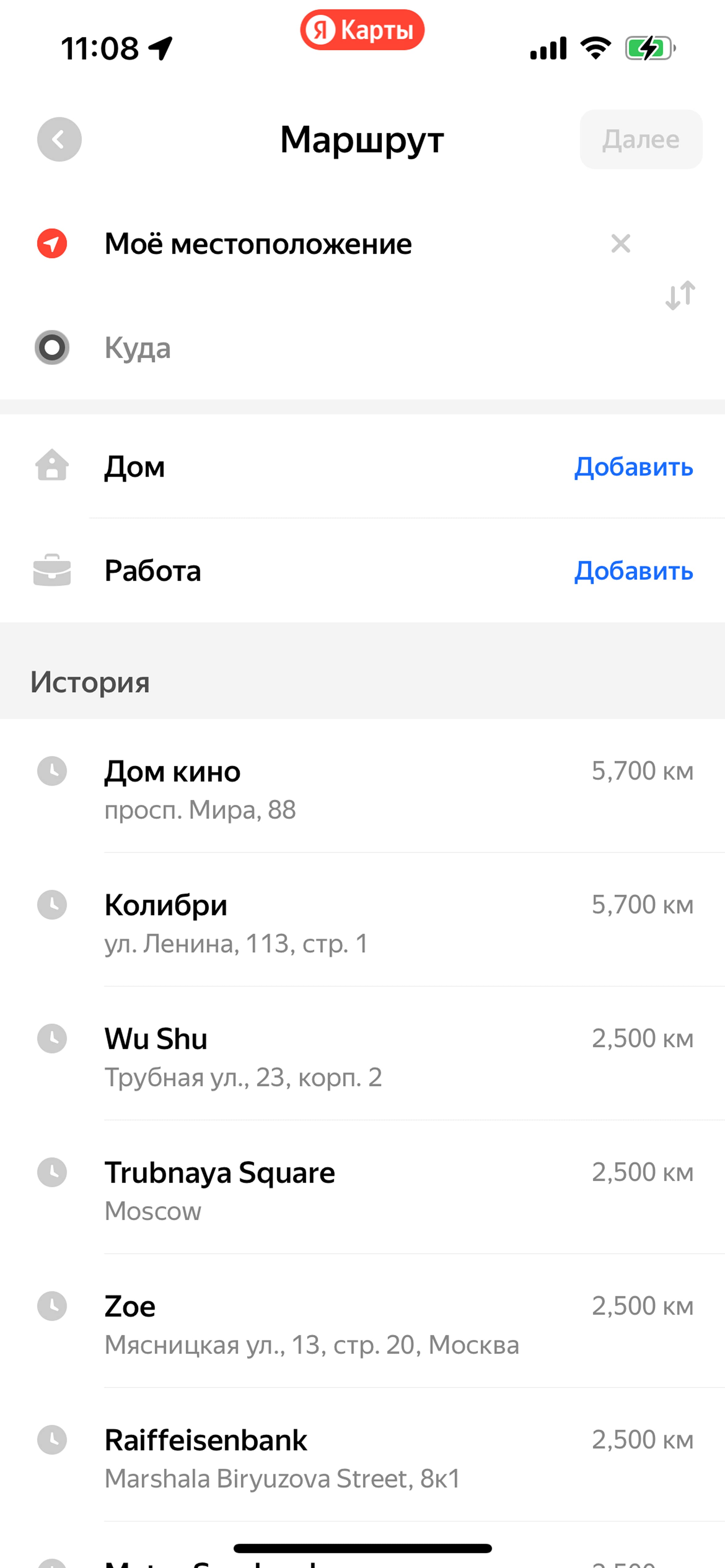
Task: Clear the Моё местоположение starting point
Action: tap(621, 243)
